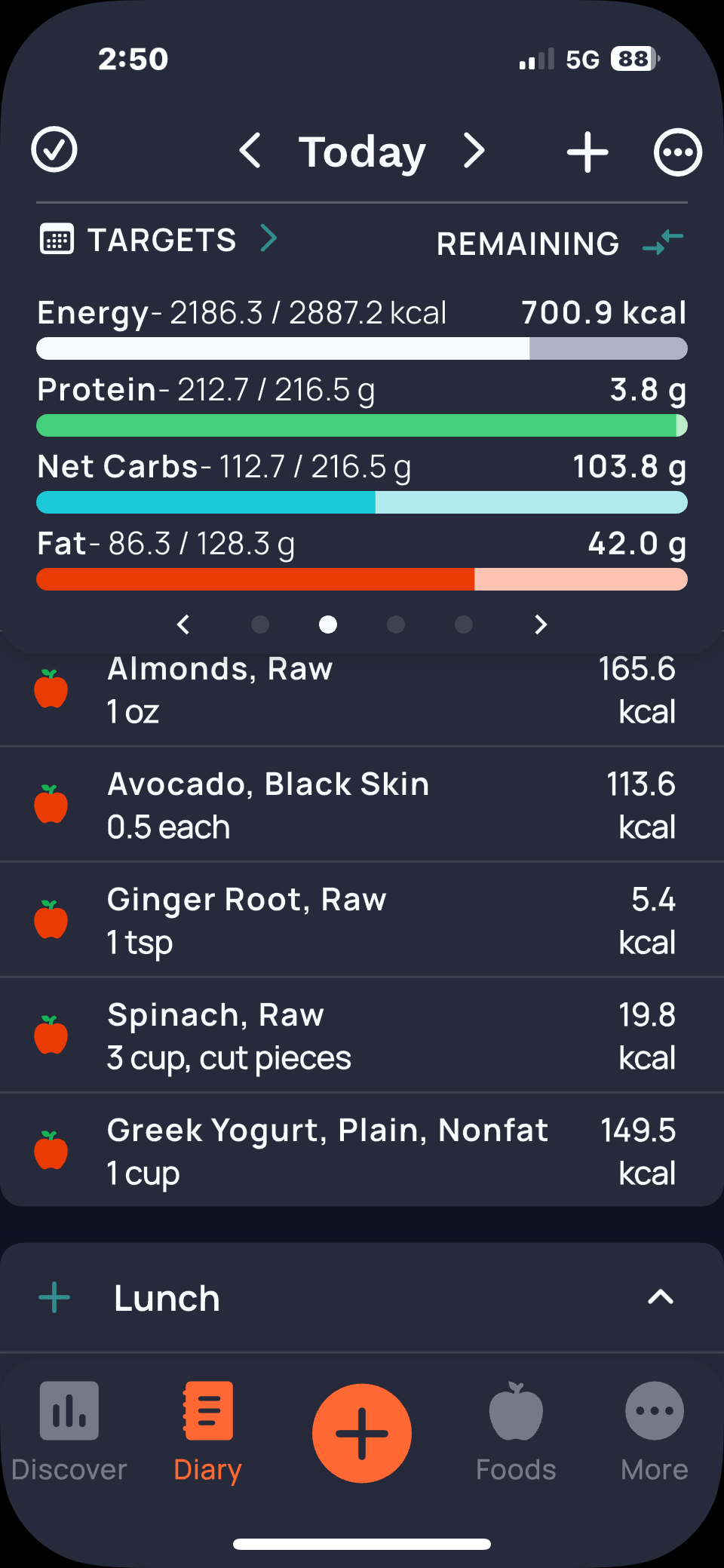Open the Greek Yogurt, Plain, Nonfat entry
This screenshot has height=1568, width=724.
[362, 1151]
